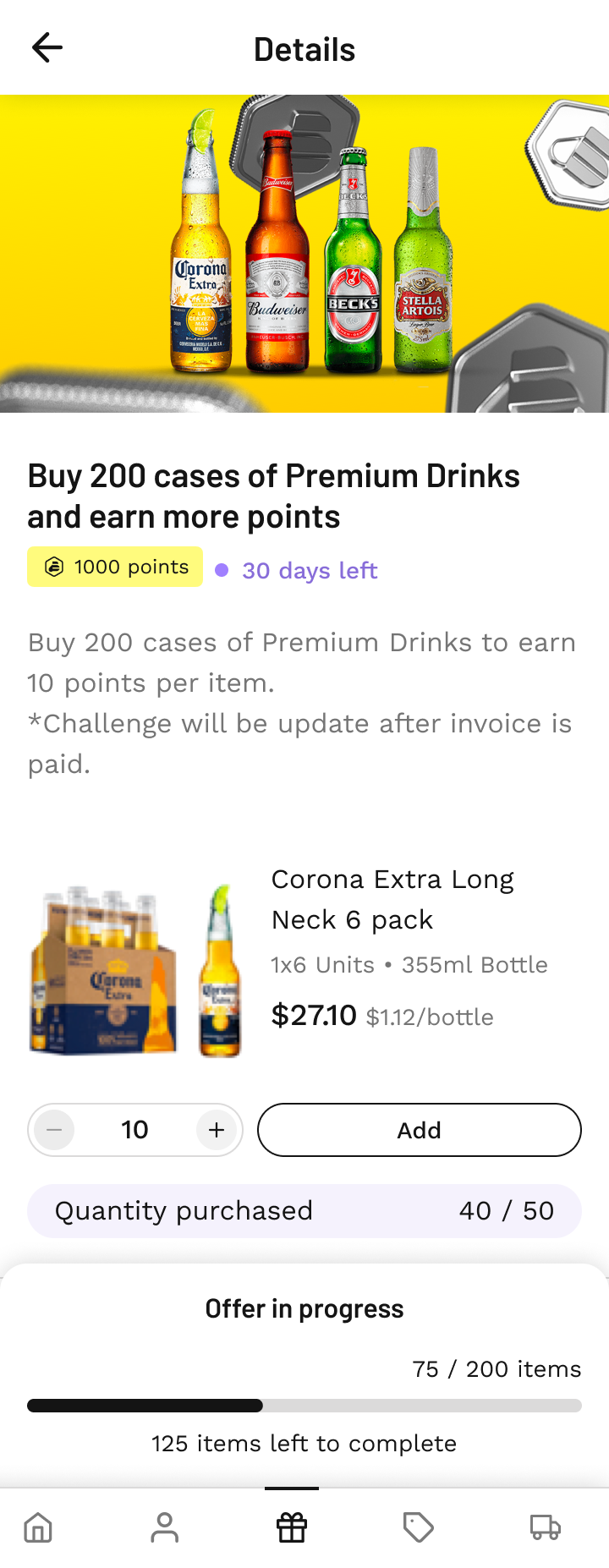Open the Details header title
The height and width of the screenshot is (1568, 609).
pos(304,49)
